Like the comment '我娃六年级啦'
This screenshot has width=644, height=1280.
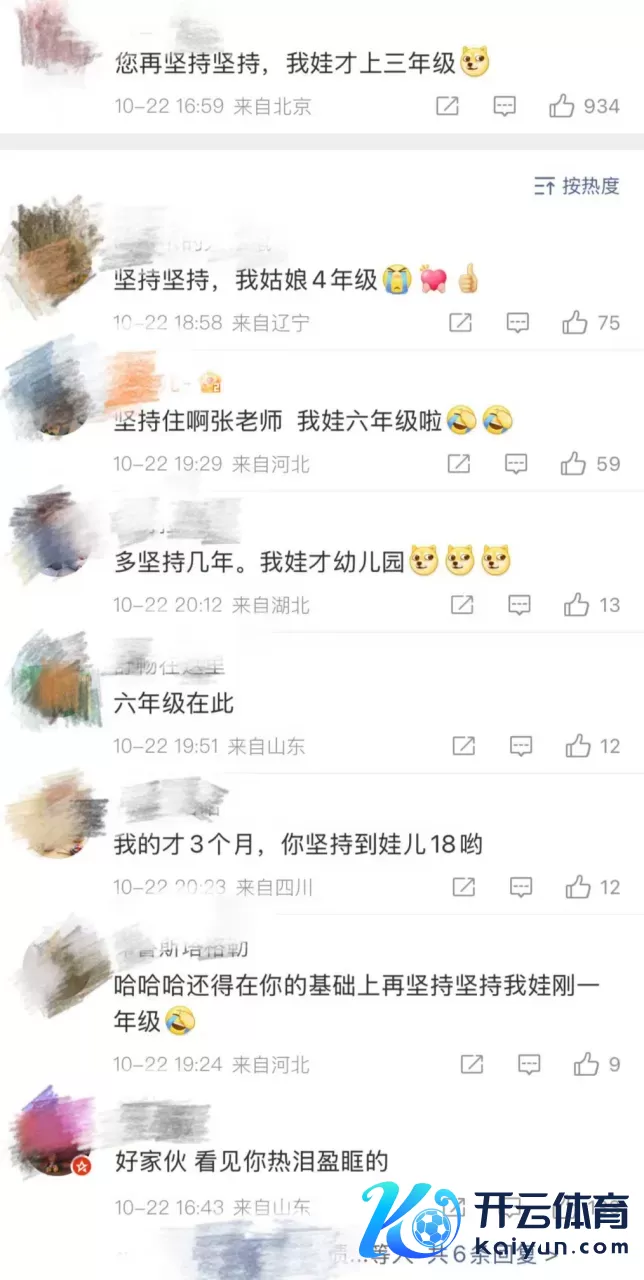point(573,464)
